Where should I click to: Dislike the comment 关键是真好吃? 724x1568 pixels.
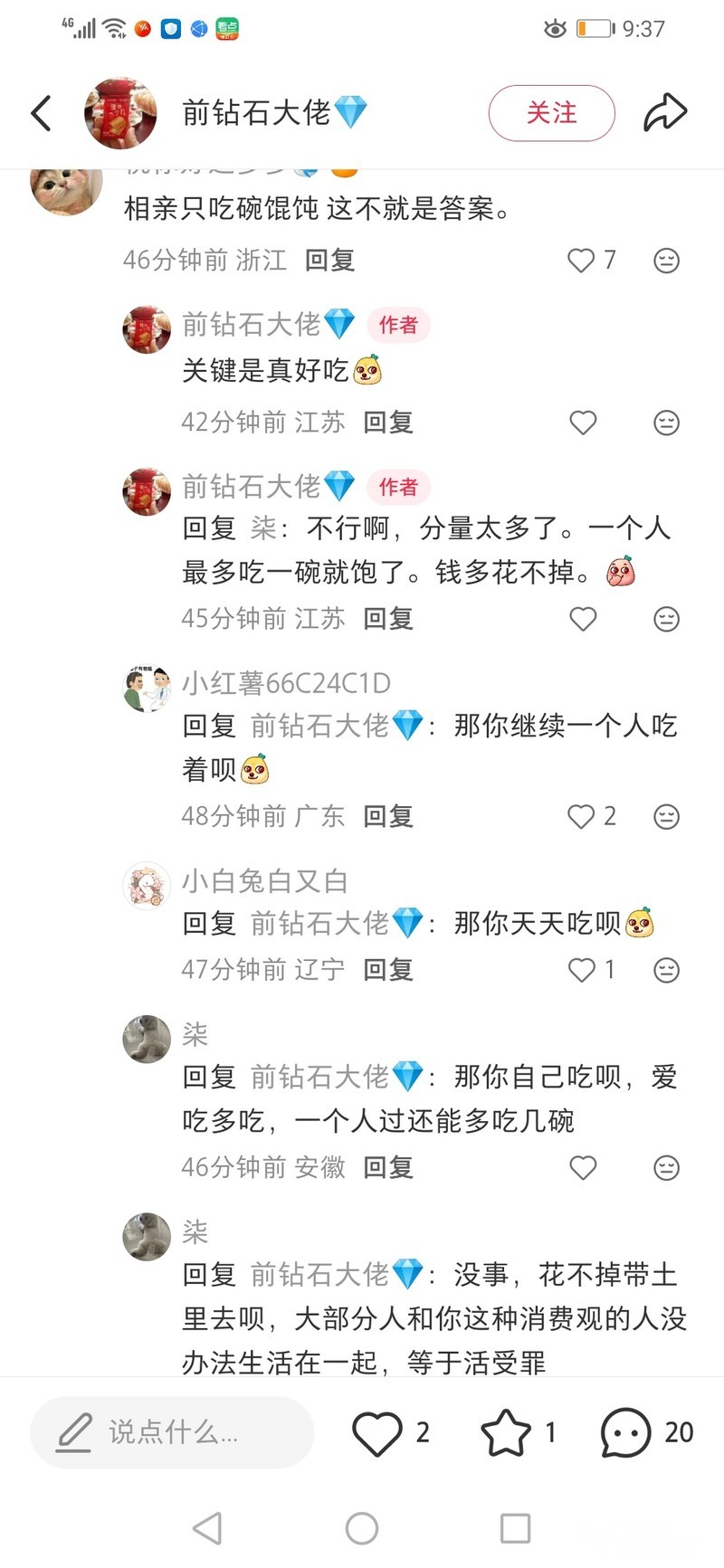click(x=666, y=423)
